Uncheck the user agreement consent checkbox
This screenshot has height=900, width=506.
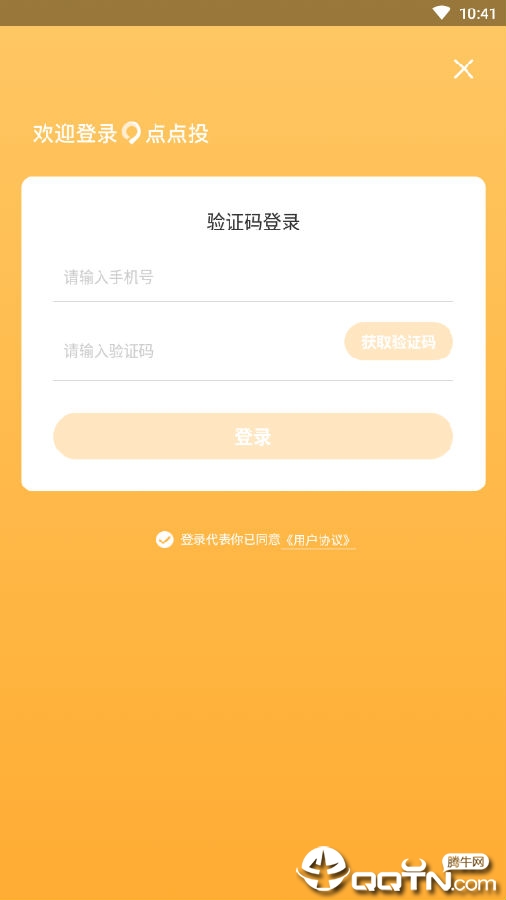165,540
